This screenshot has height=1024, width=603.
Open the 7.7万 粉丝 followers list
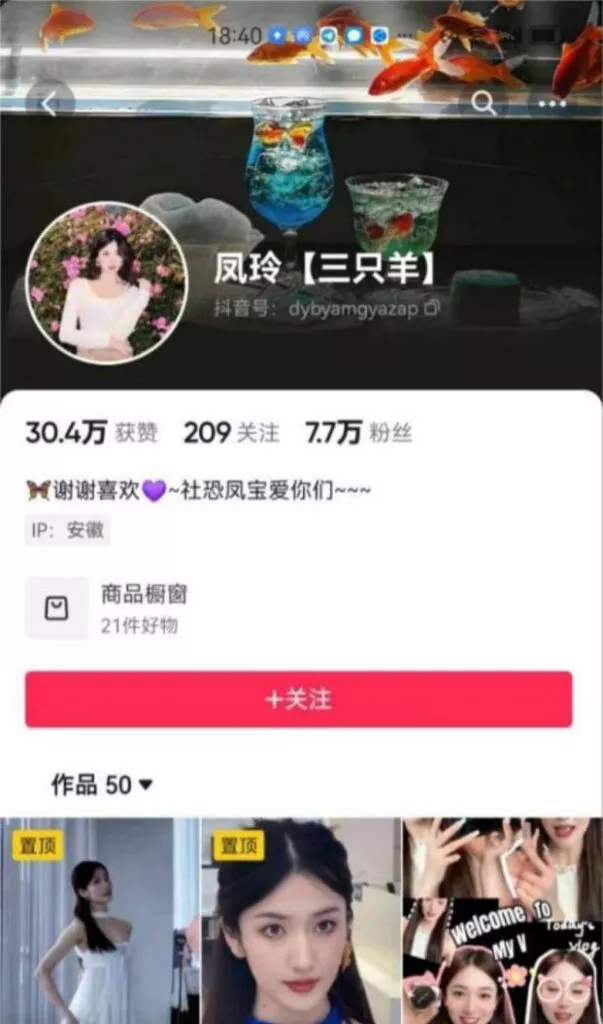358,433
